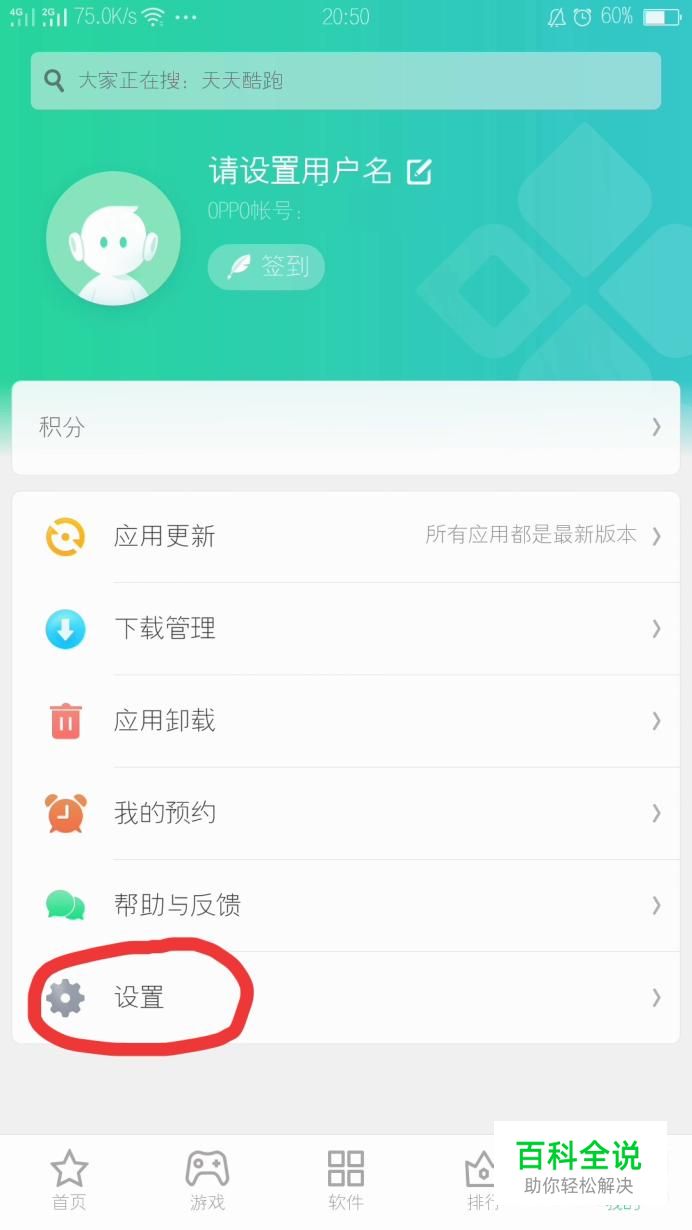Open 我的预约 reservations
This screenshot has width=692, height=1230.
(x=345, y=813)
